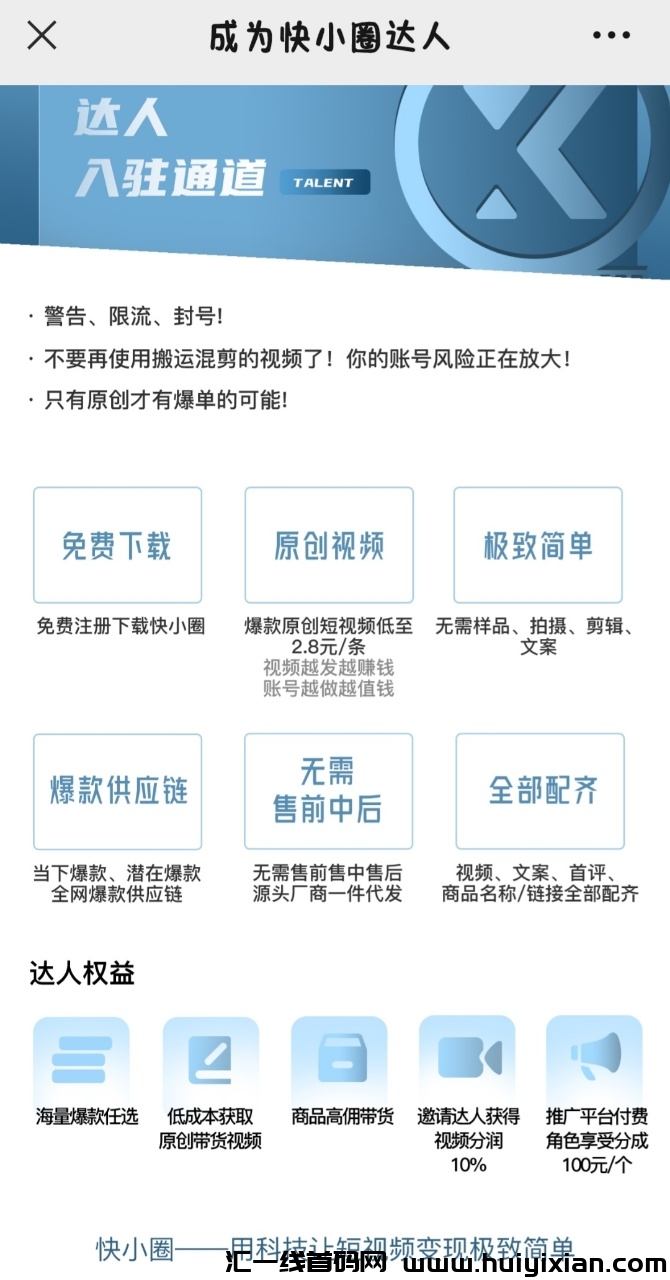Open the three-dot overflow menu
The image size is (670, 1280).
pyautogui.click(x=611, y=36)
